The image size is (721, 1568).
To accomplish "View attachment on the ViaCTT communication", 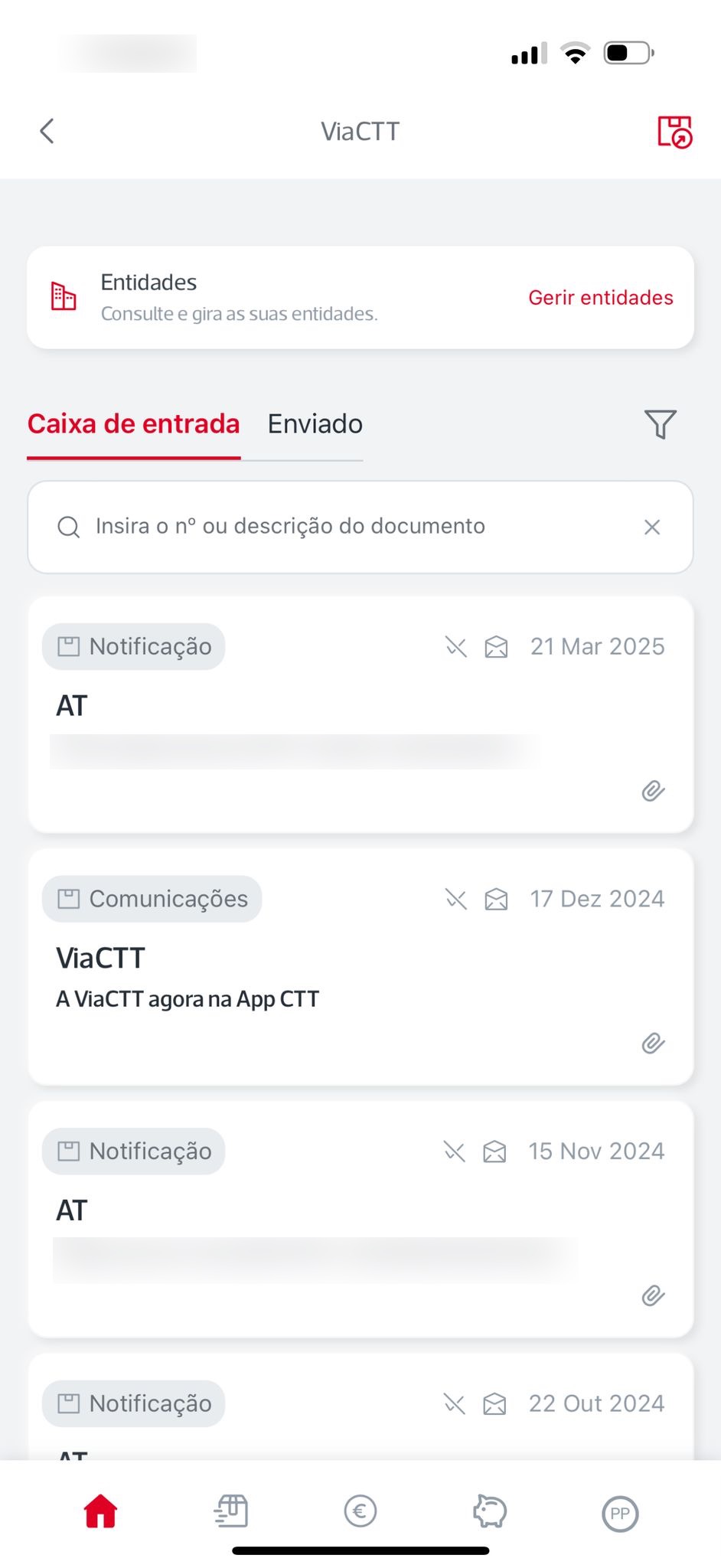I will click(x=653, y=1044).
